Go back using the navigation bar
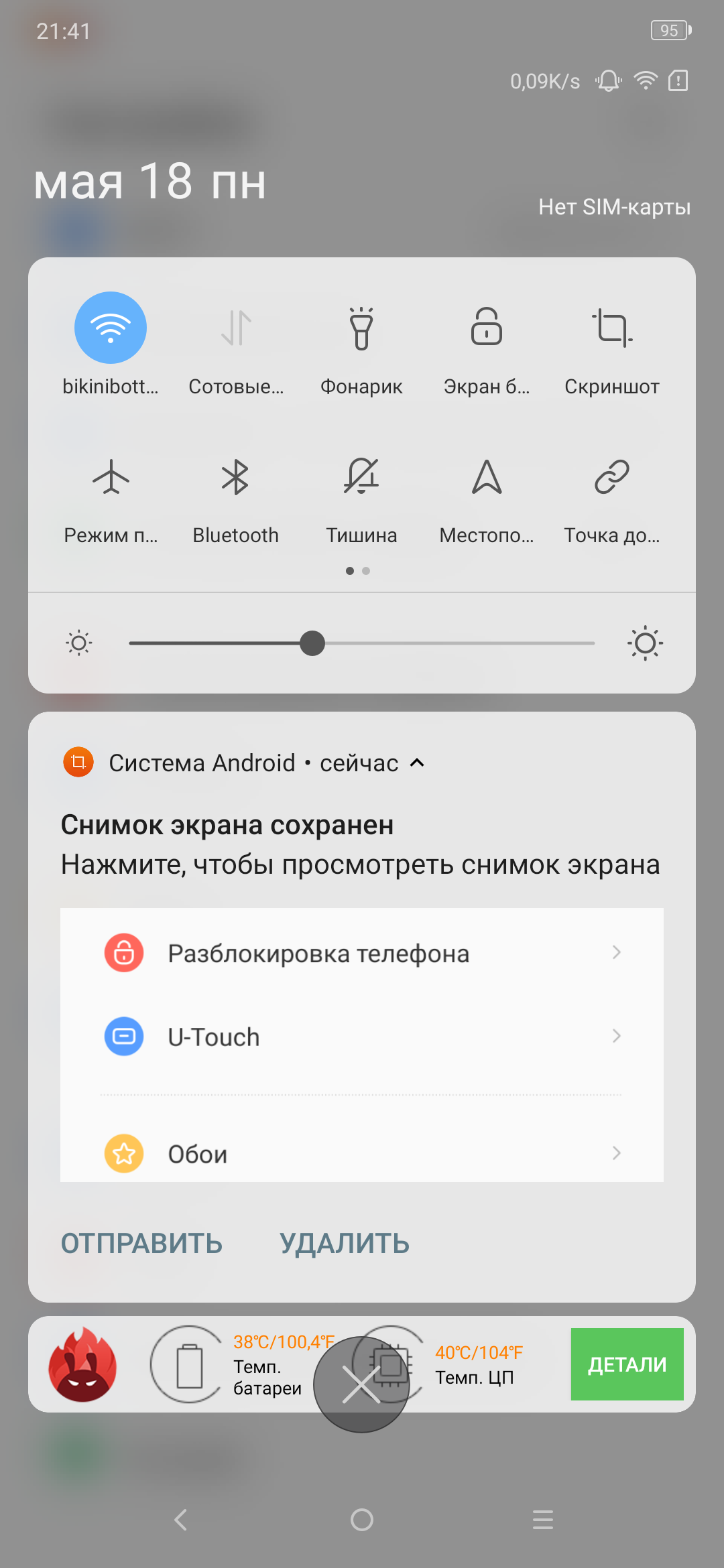Image resolution: width=724 pixels, height=1568 pixels. pyautogui.click(x=181, y=1520)
